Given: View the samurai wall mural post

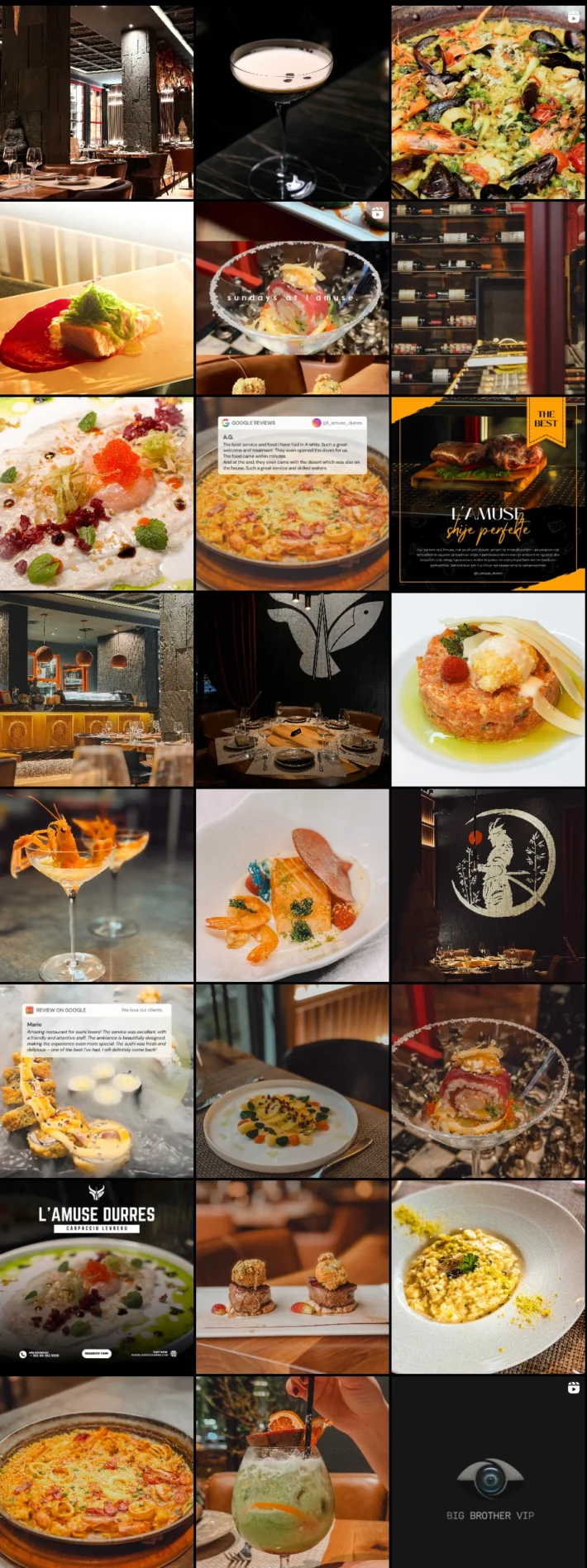Looking at the screenshot, I should click(488, 884).
